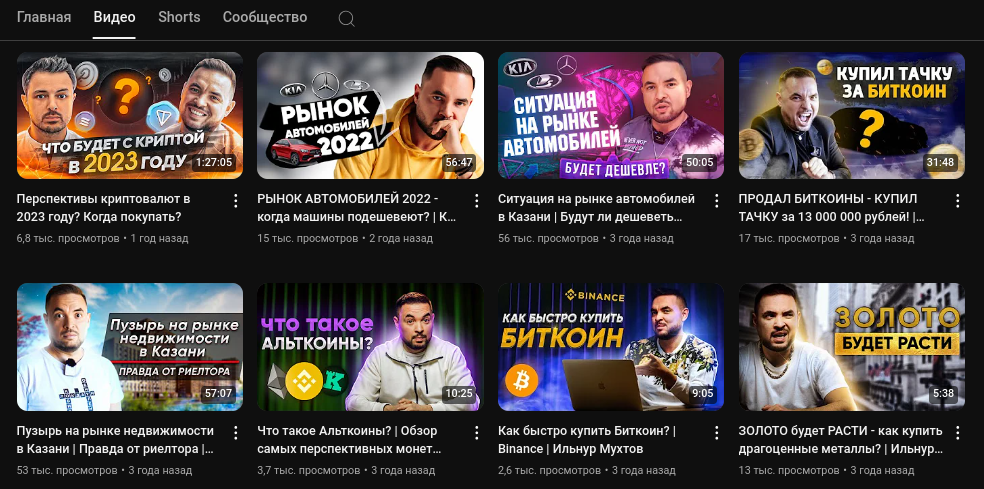Viewport: 984px width, 489px height.
Task: Show more options for Пузырь на рынке недвижимости
Action: tap(236, 432)
